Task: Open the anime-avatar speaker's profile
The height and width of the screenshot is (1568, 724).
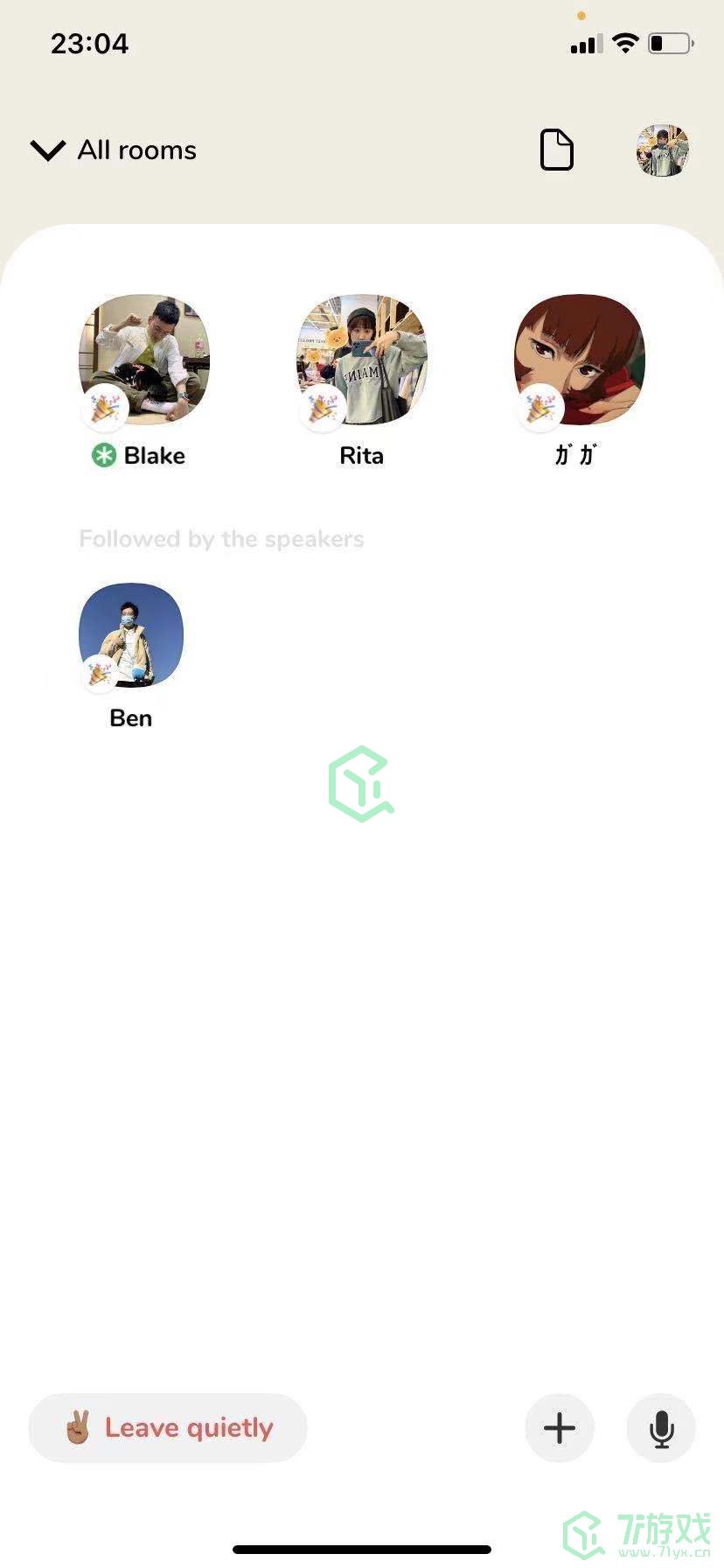Action: tap(580, 360)
